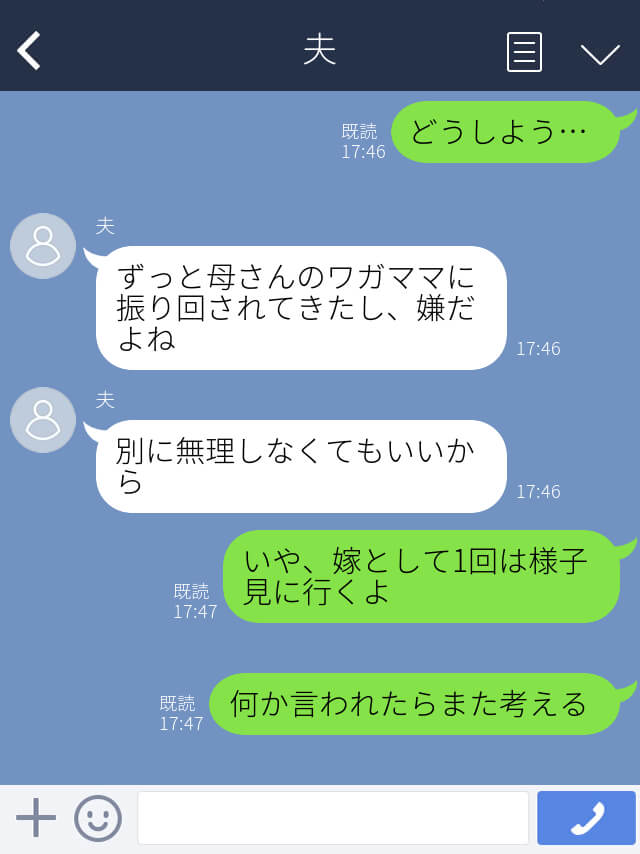Open 夫's profile avatar by ずっと母さん message
The image size is (640, 854).
point(43,246)
